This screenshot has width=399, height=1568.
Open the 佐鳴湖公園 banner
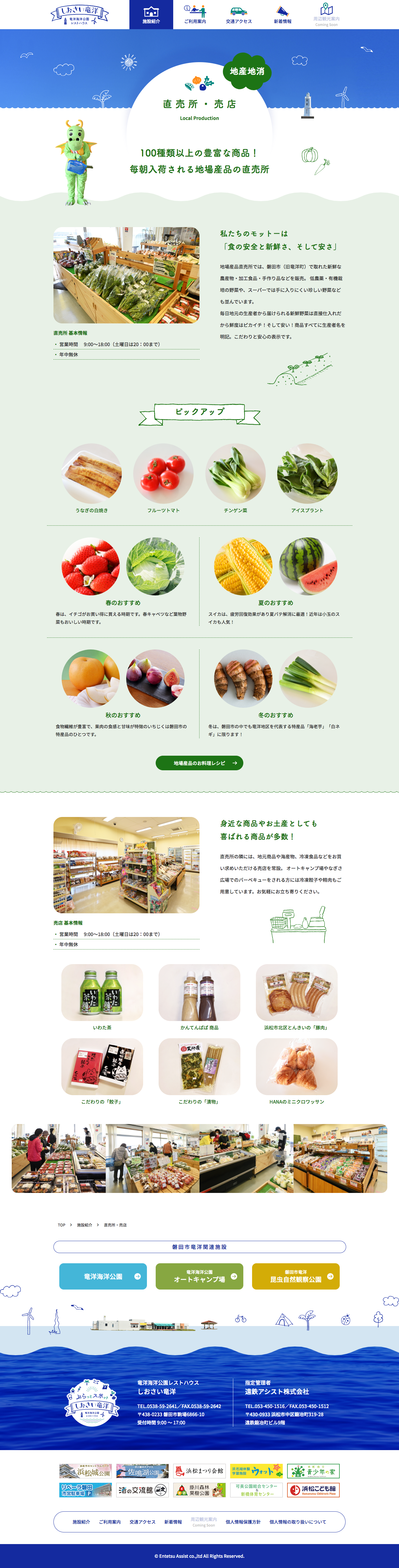coord(142,1471)
